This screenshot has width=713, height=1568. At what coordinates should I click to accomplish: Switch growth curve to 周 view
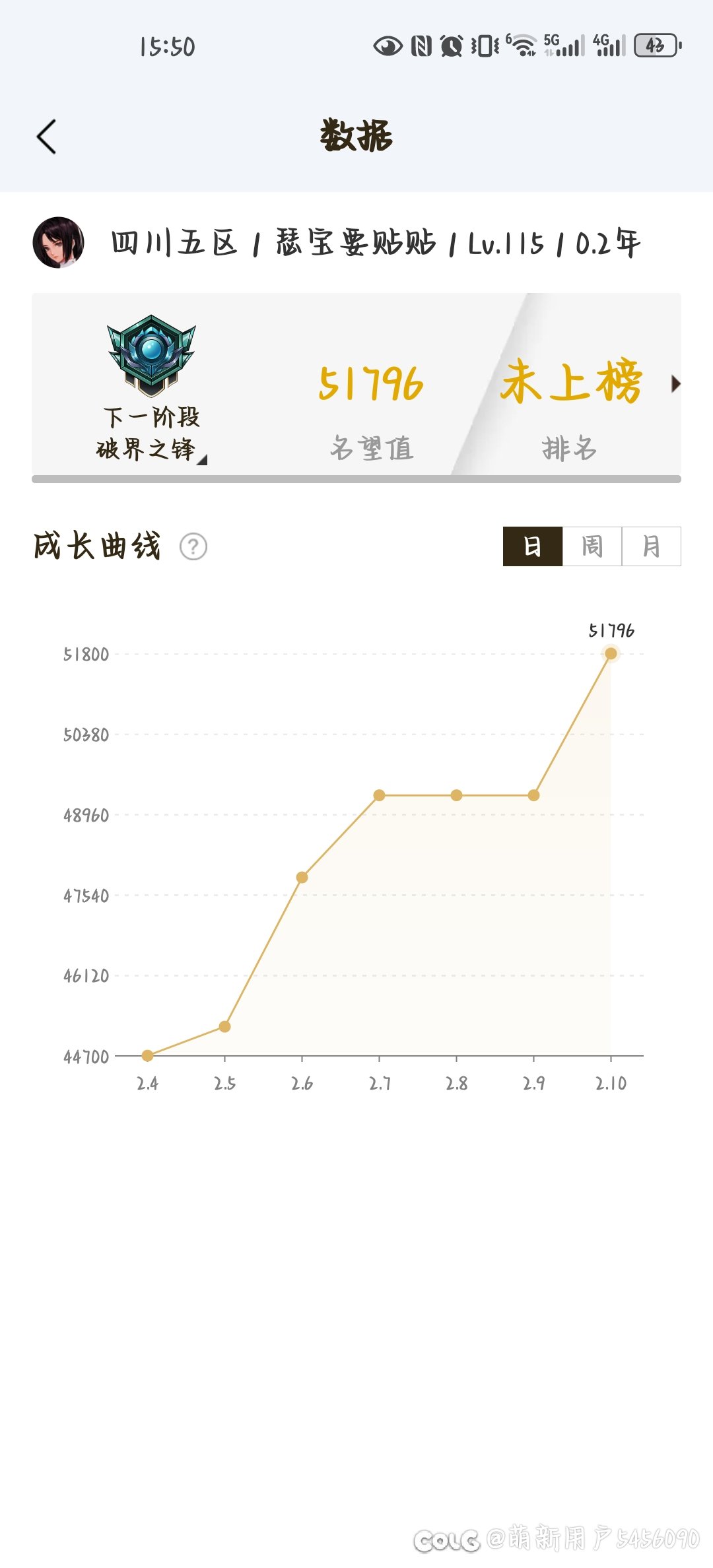(x=592, y=546)
